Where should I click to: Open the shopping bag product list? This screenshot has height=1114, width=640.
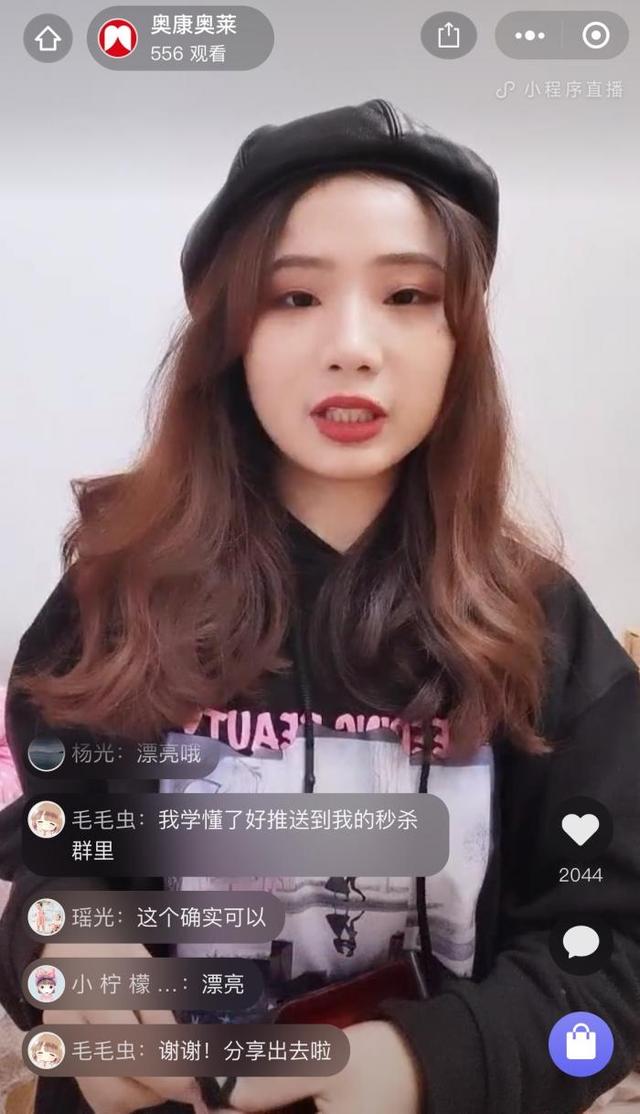click(580, 1043)
